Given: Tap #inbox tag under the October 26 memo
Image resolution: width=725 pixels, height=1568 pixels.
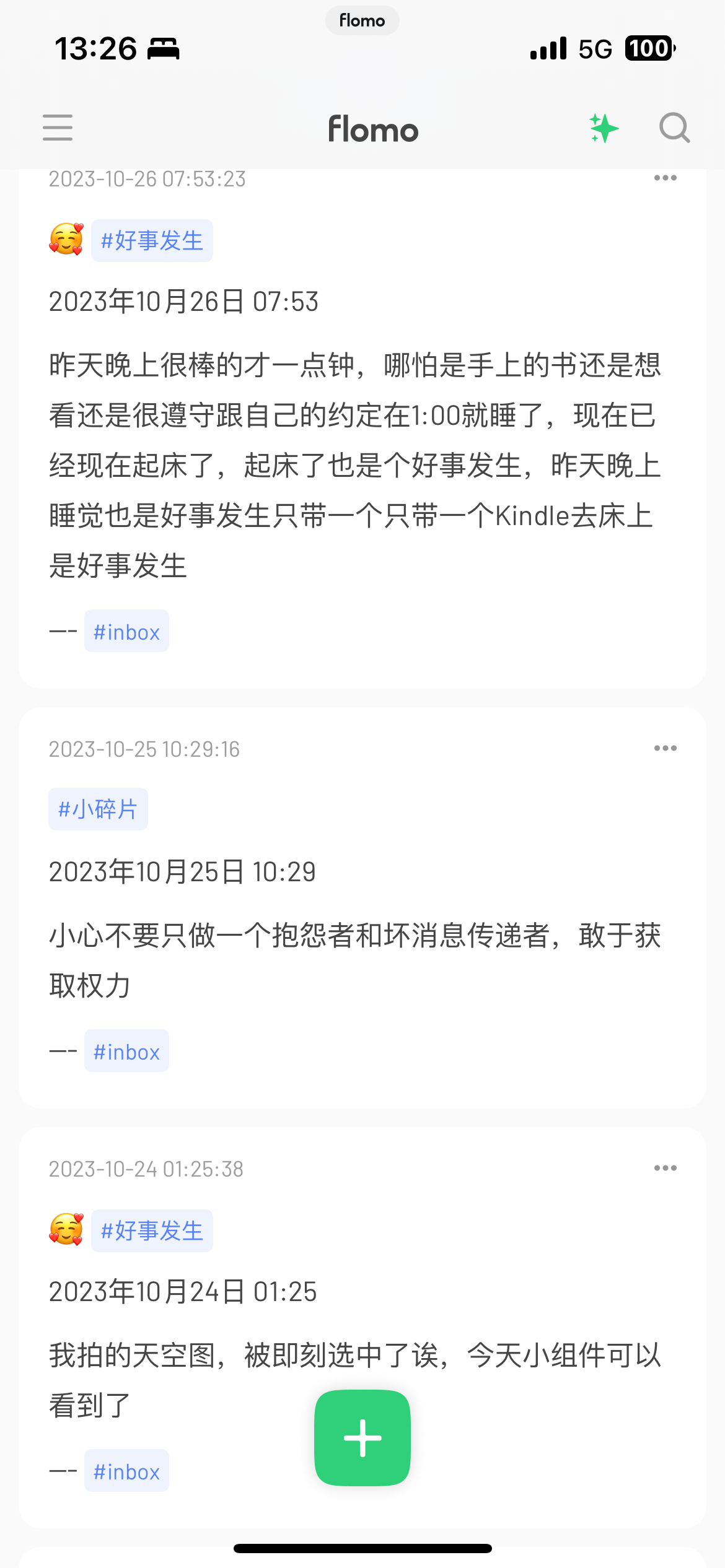Looking at the screenshot, I should (x=126, y=631).
